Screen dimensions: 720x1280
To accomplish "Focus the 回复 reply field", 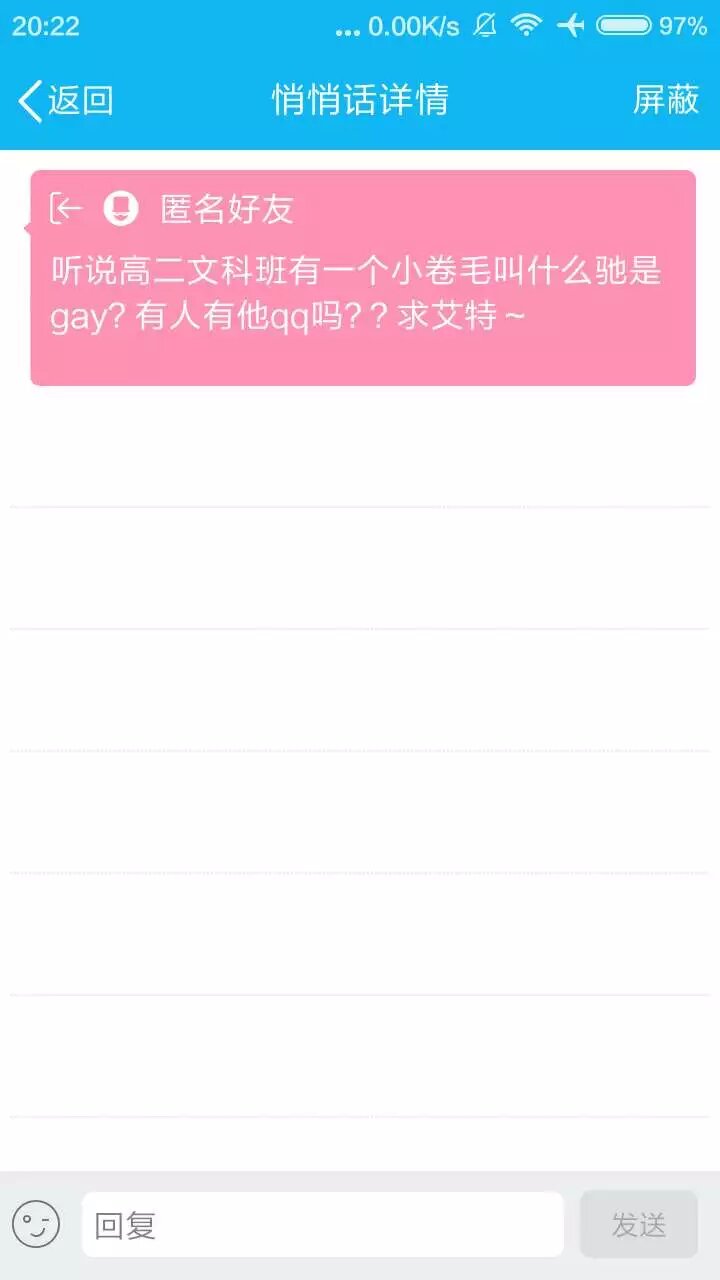I will (322, 1224).
